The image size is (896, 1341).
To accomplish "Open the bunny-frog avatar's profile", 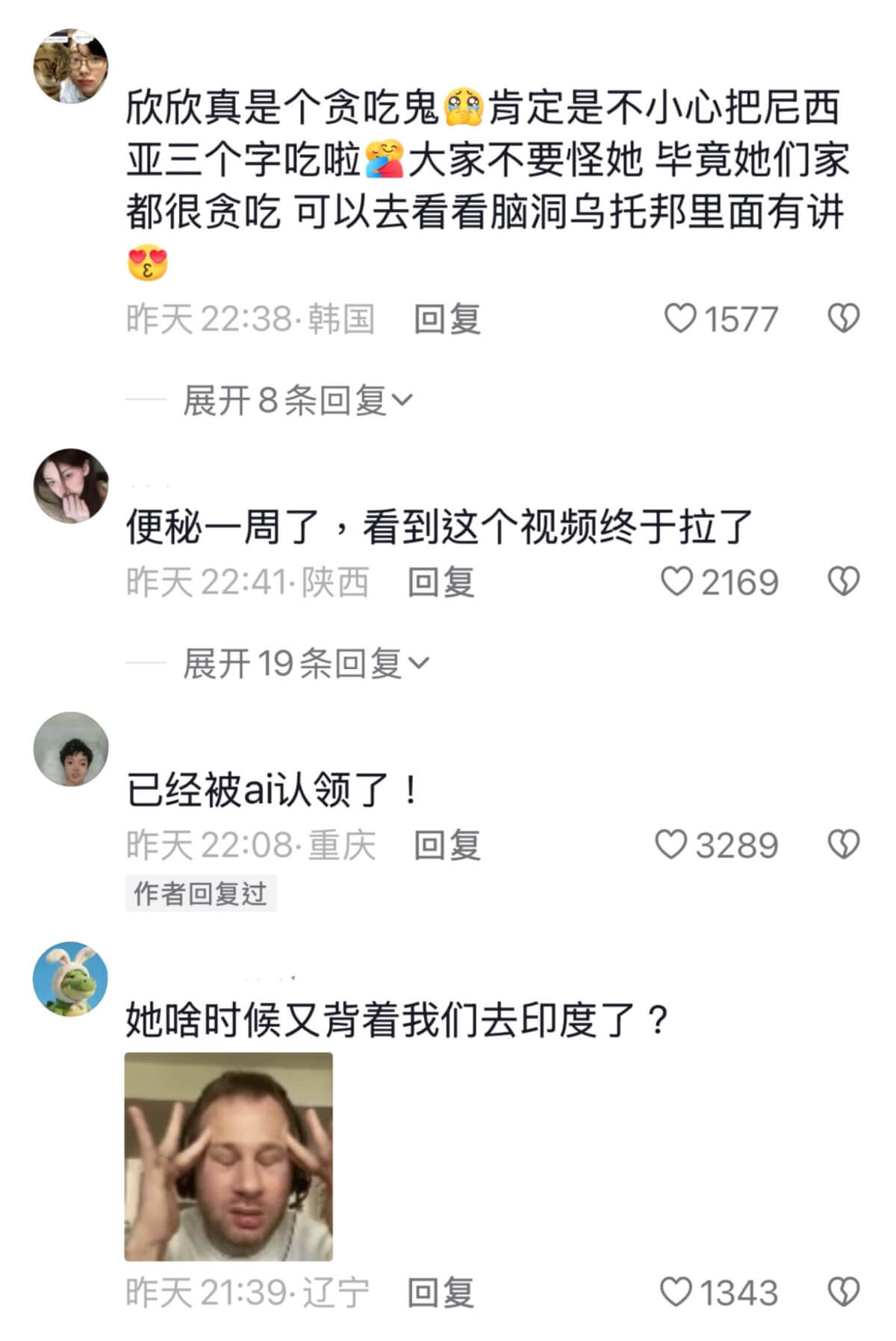I will tap(71, 979).
